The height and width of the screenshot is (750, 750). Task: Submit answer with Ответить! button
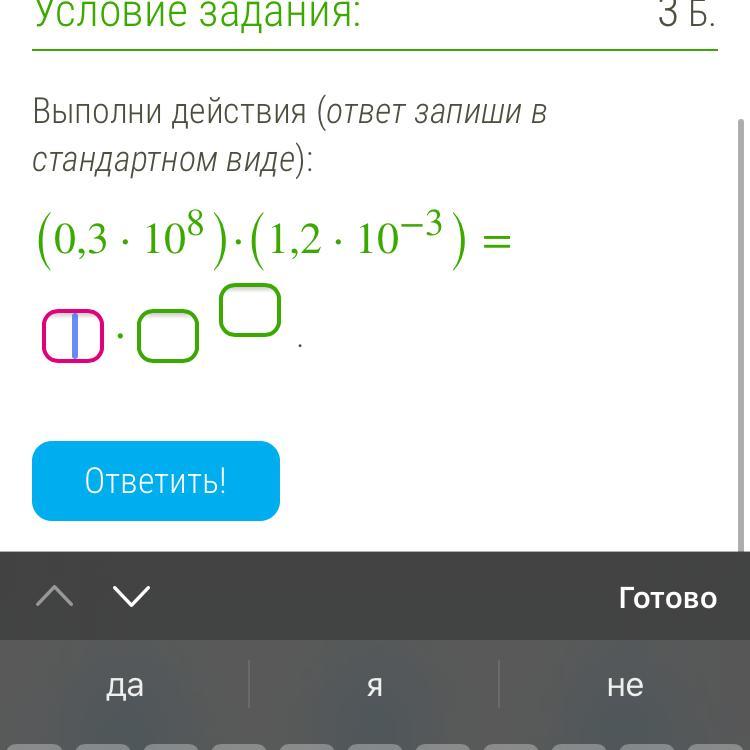click(156, 481)
